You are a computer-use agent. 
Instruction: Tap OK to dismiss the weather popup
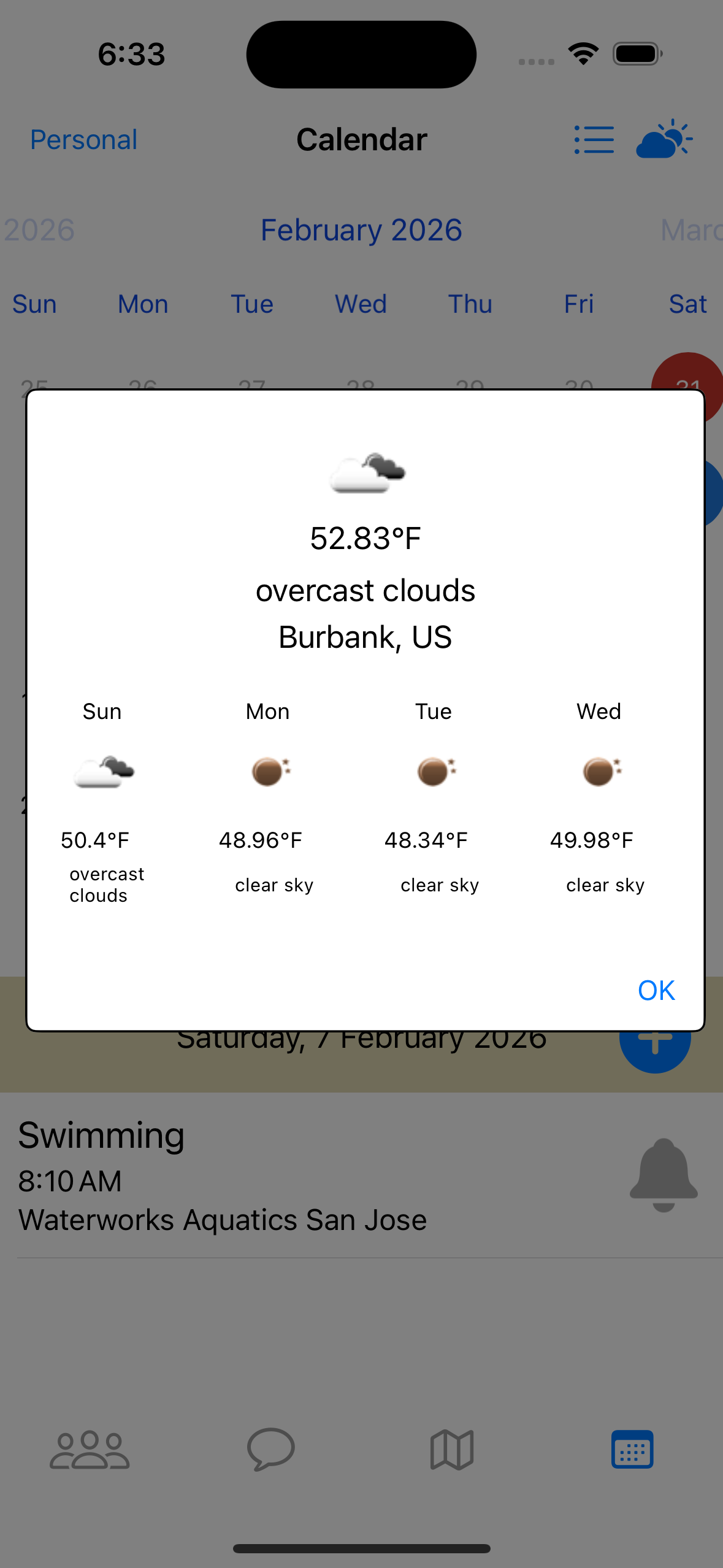point(656,990)
